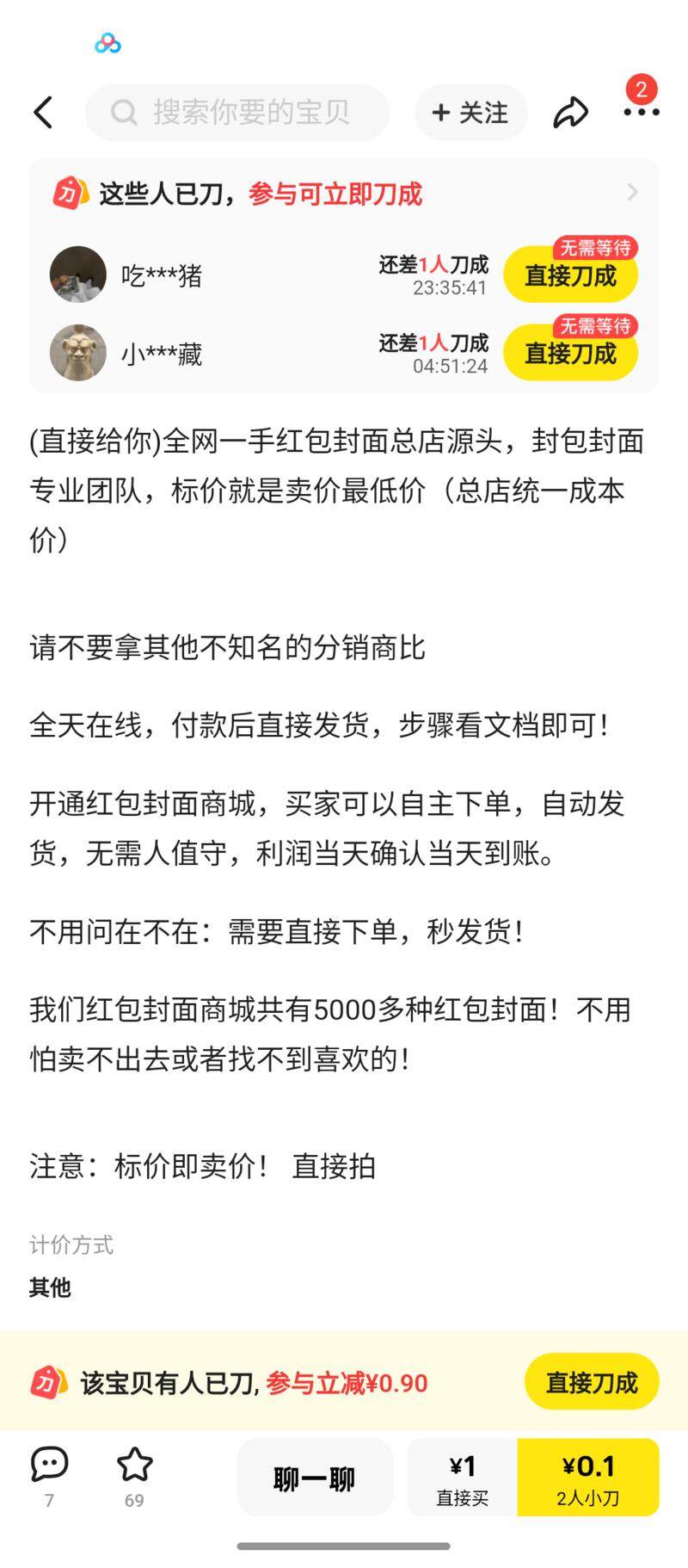Tap 直接刀成 next to 吃***猪
The image size is (688, 1568).
pos(570,276)
